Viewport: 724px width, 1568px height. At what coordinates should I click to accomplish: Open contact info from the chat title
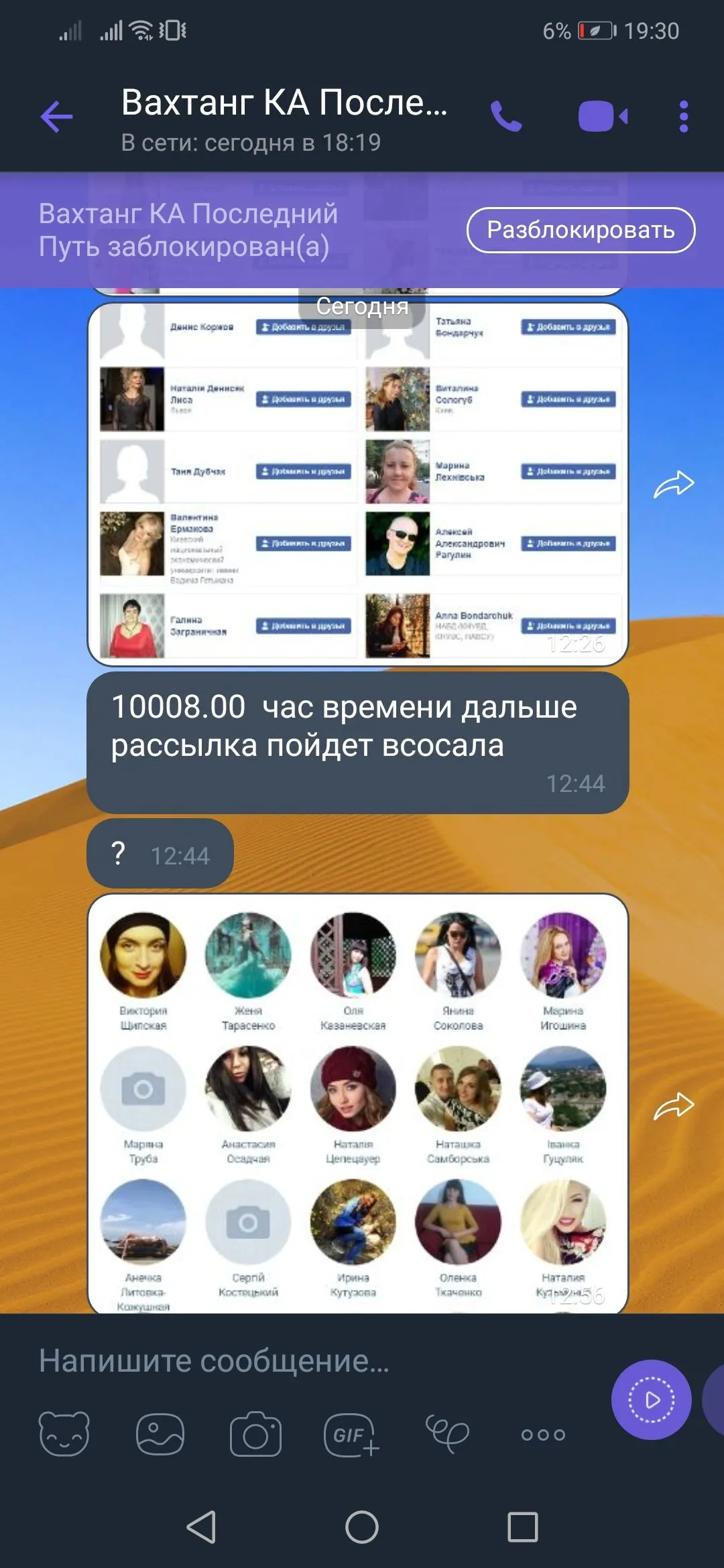click(x=284, y=117)
